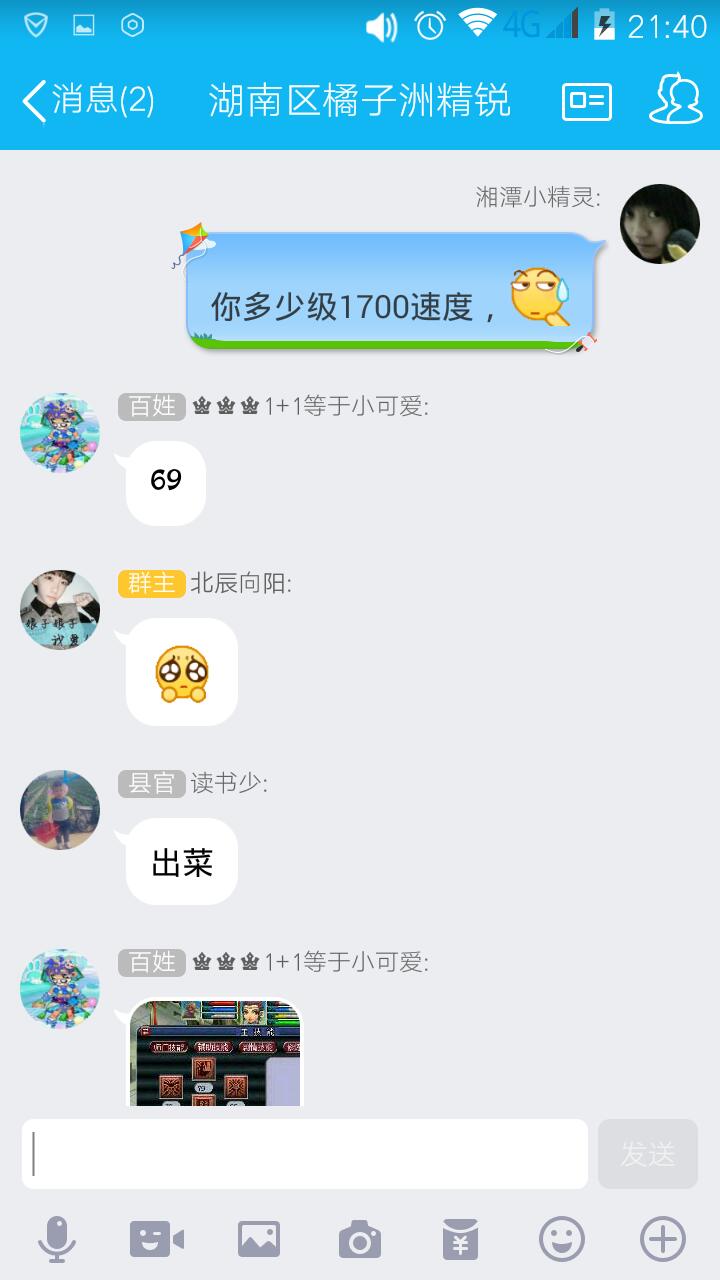Open the group members icon
Screen dimensions: 720x1280
tap(675, 100)
